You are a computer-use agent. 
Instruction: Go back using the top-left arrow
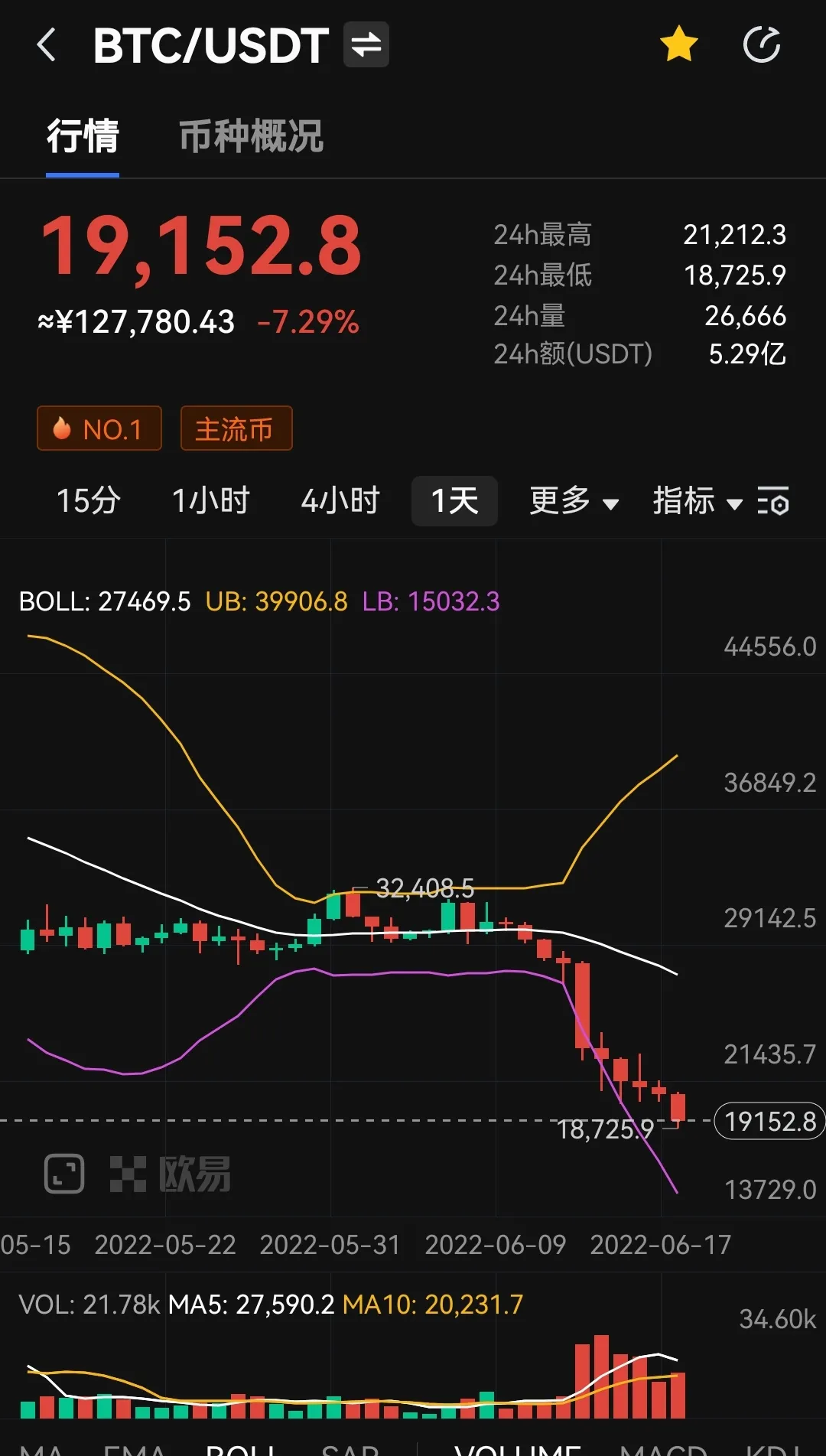(47, 44)
